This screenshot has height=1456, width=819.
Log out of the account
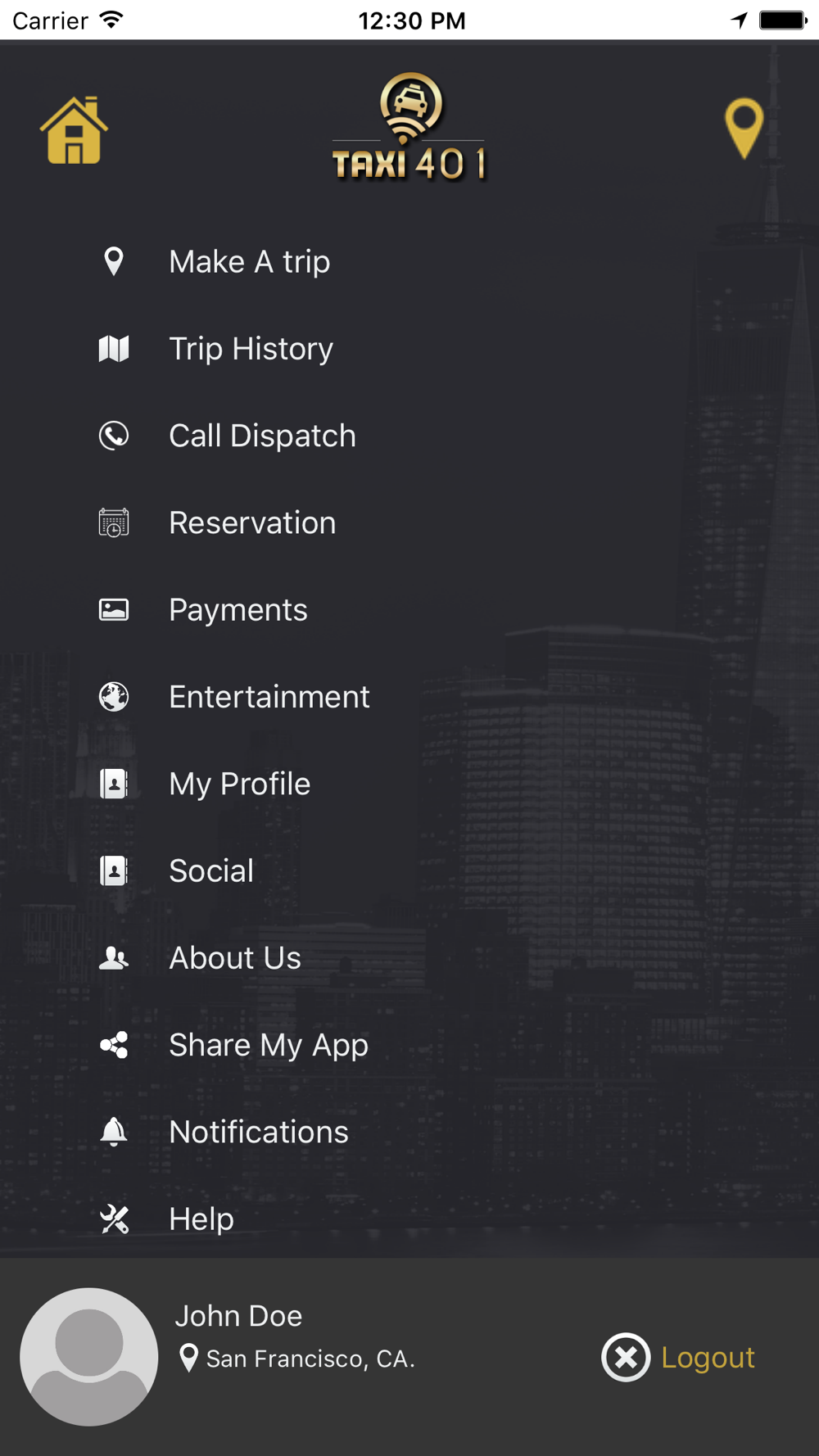click(x=678, y=1357)
